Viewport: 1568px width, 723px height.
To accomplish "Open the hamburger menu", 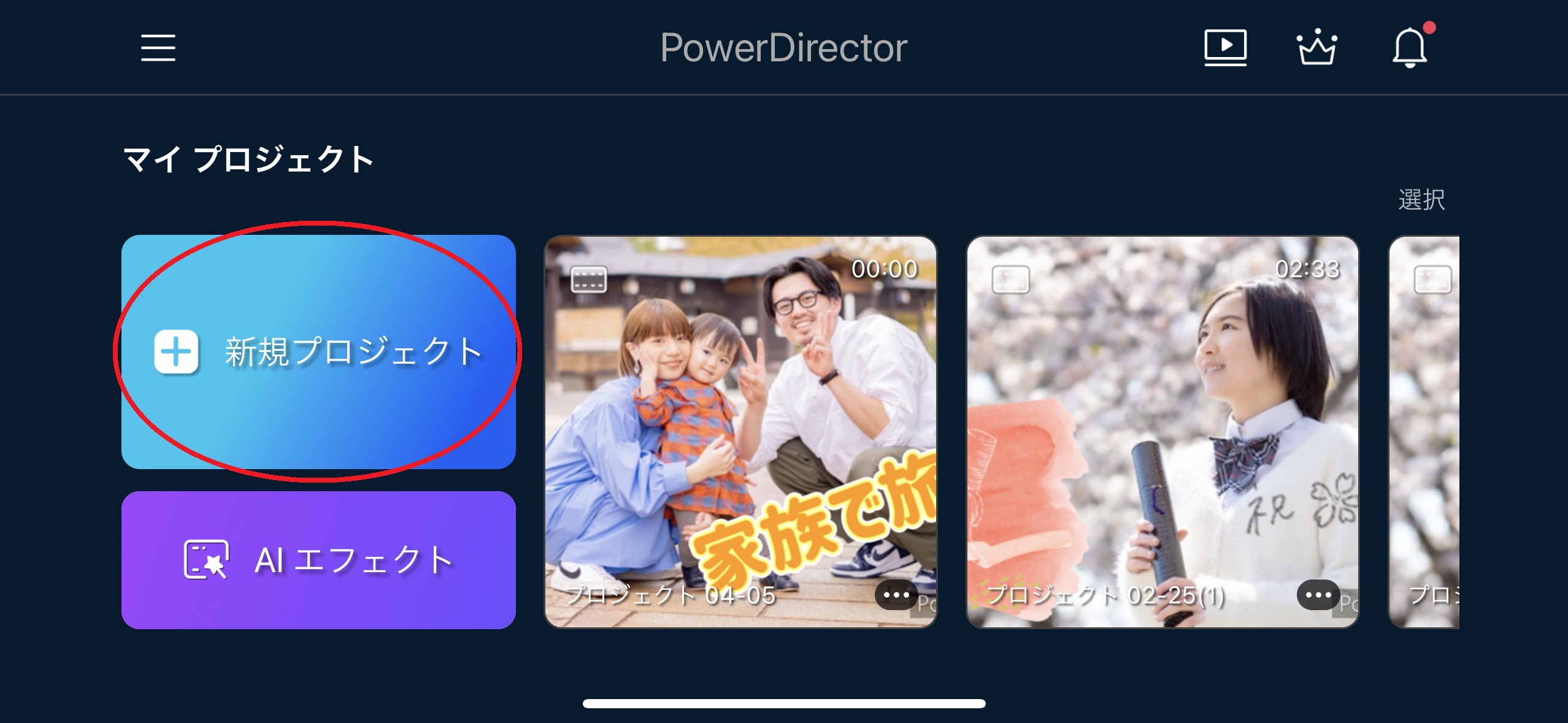I will [158, 48].
